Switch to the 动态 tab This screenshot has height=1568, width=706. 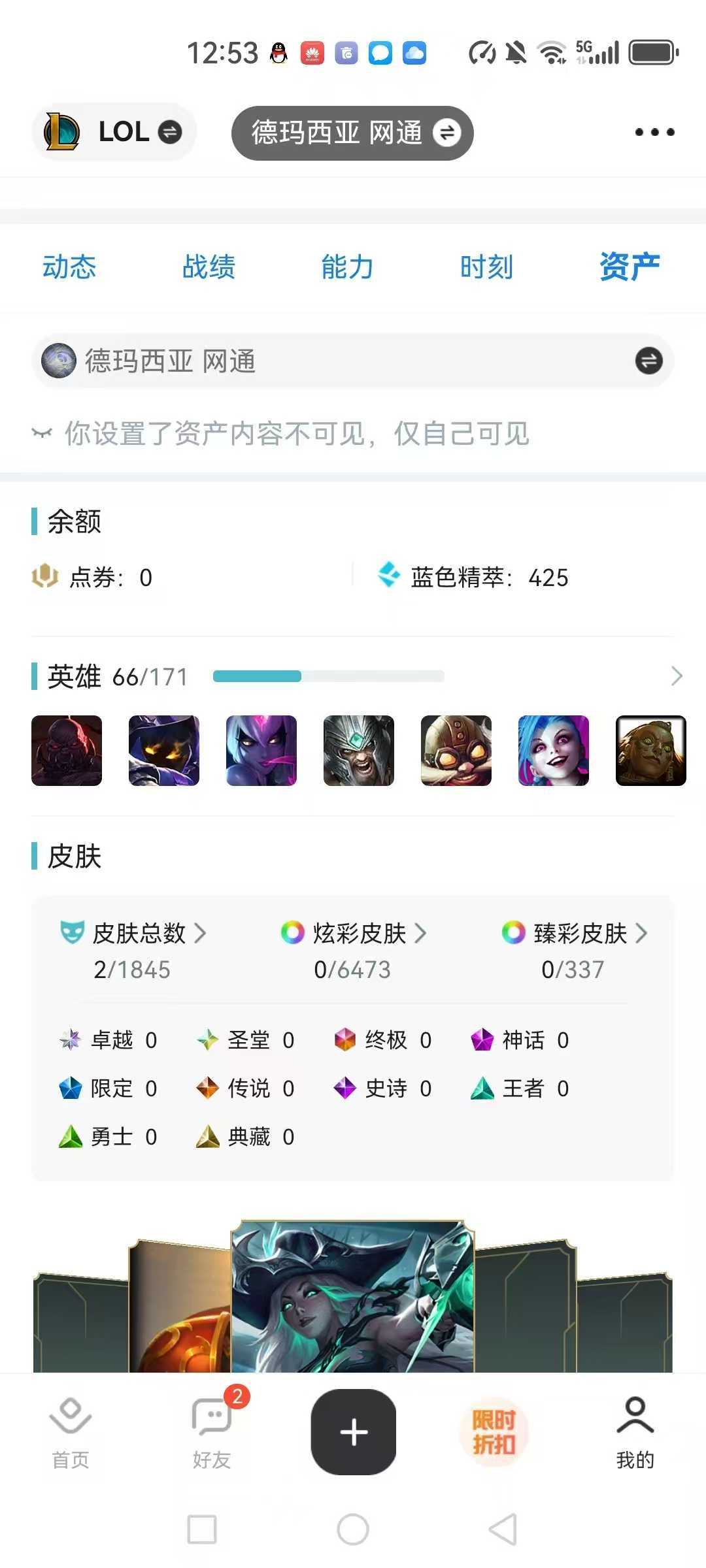coord(69,267)
